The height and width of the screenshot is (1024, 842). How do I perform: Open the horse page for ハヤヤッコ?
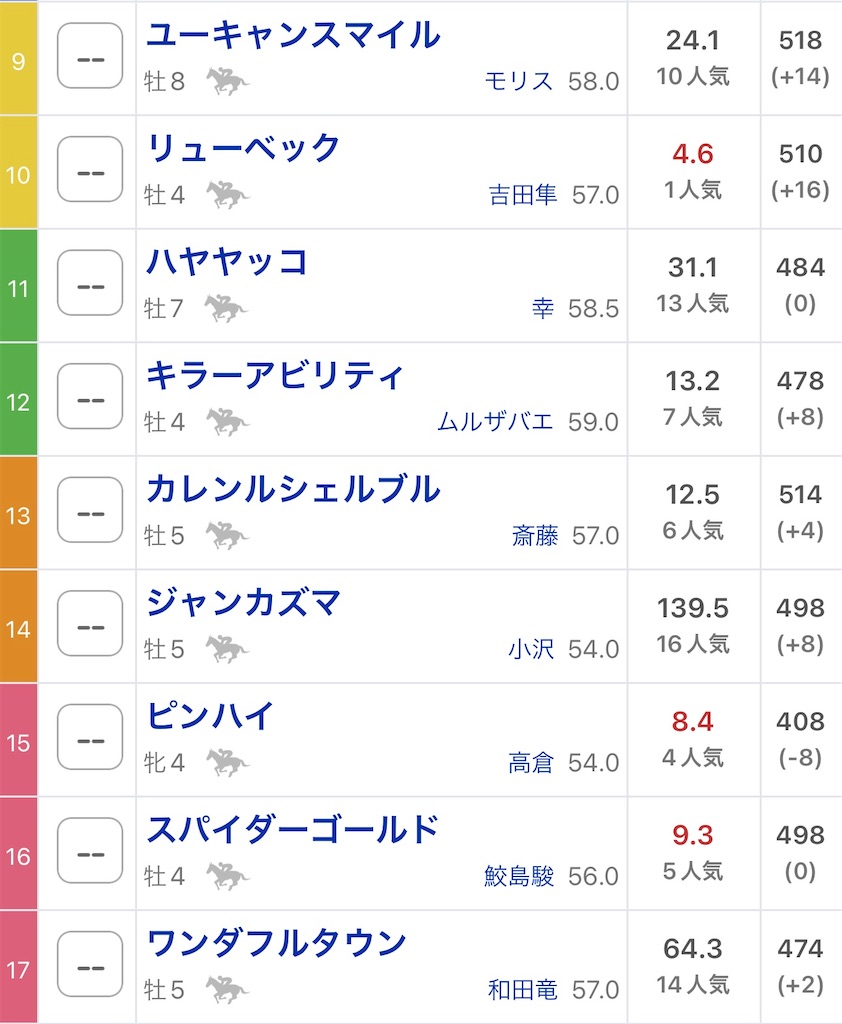tap(225, 261)
